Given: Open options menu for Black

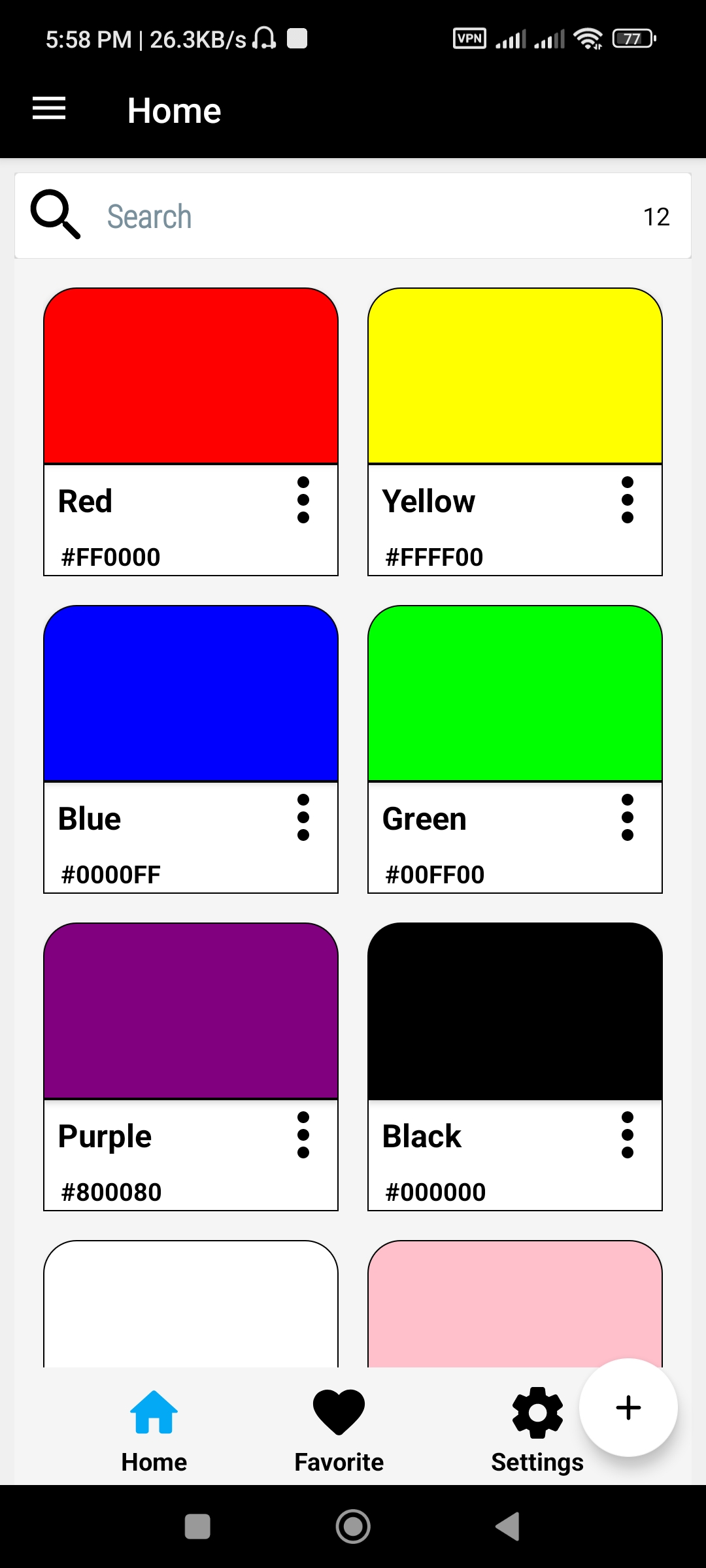Looking at the screenshot, I should pyautogui.click(x=628, y=1135).
